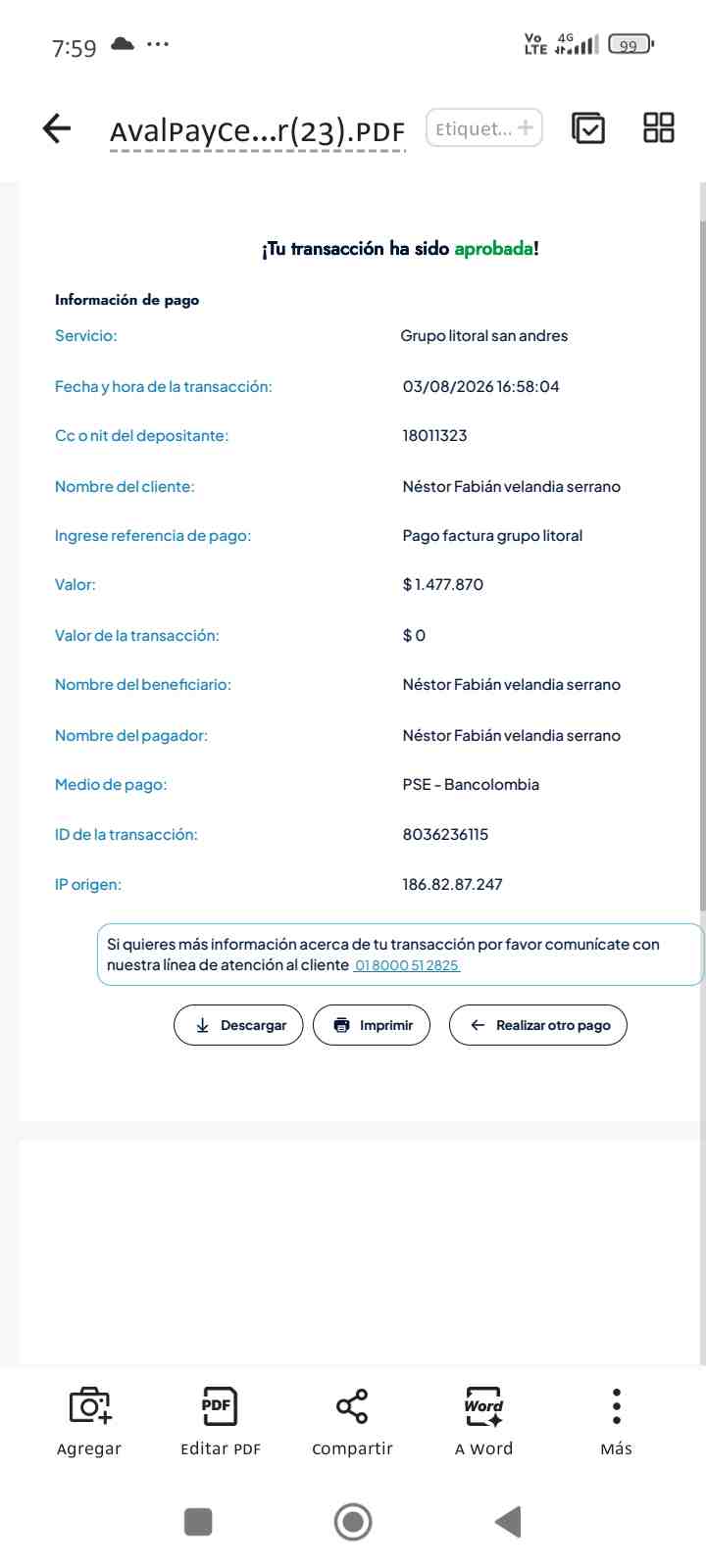This screenshot has width=706, height=1568.
Task: Open the Más options menu
Action: 616,1421
